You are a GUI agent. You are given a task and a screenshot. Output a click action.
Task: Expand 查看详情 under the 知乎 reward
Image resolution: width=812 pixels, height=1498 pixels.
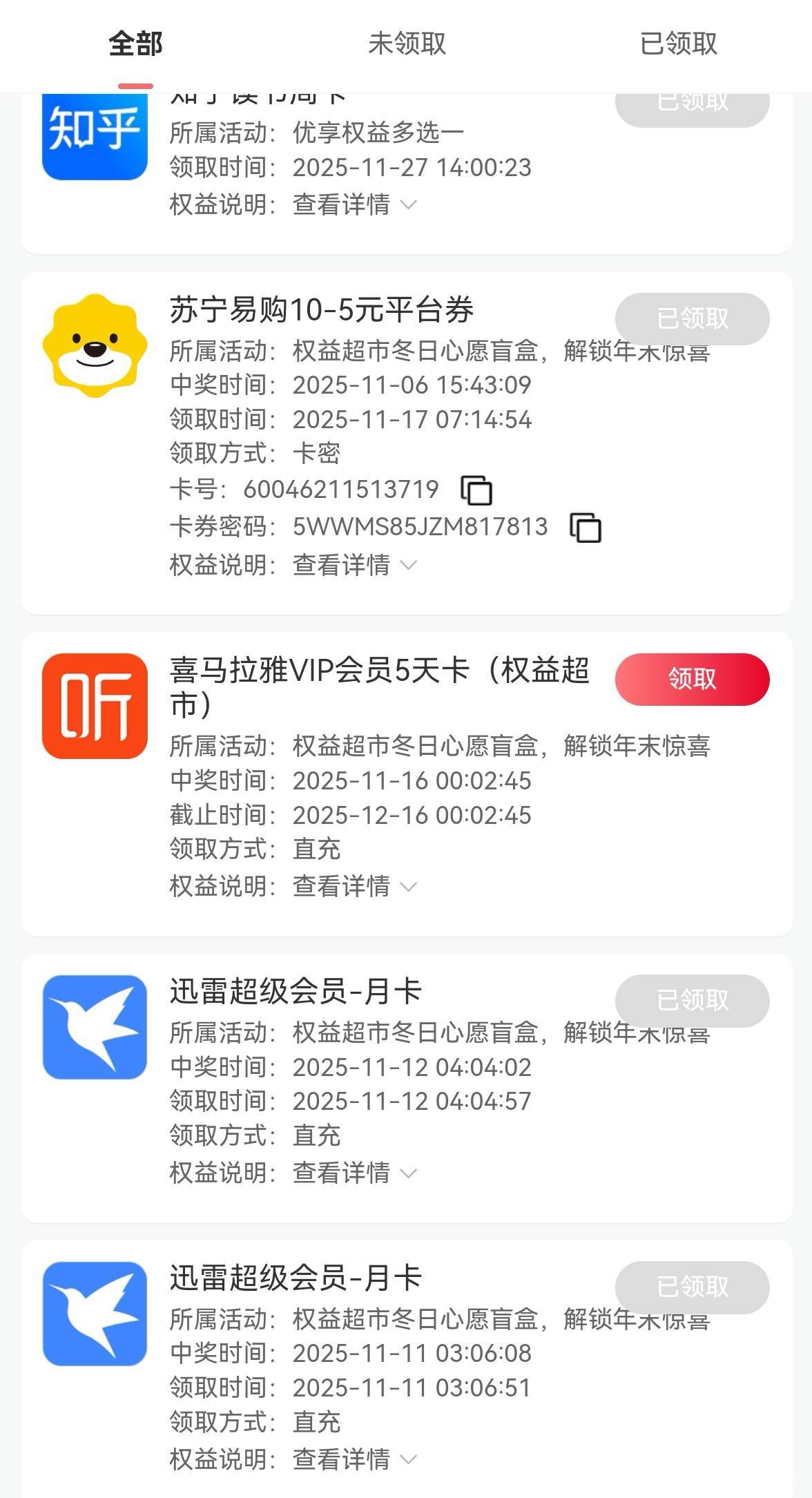[355, 204]
